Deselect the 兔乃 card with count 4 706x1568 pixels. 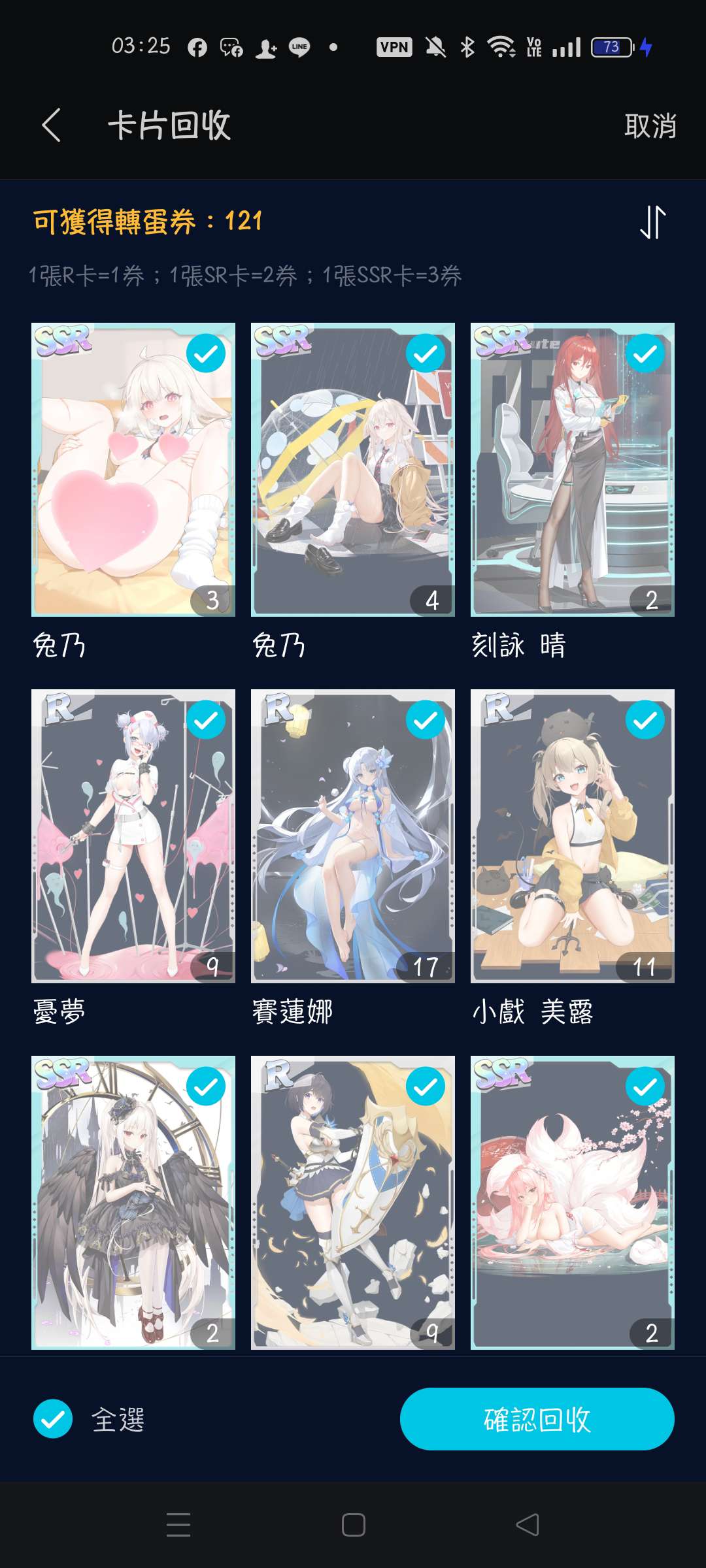(426, 353)
